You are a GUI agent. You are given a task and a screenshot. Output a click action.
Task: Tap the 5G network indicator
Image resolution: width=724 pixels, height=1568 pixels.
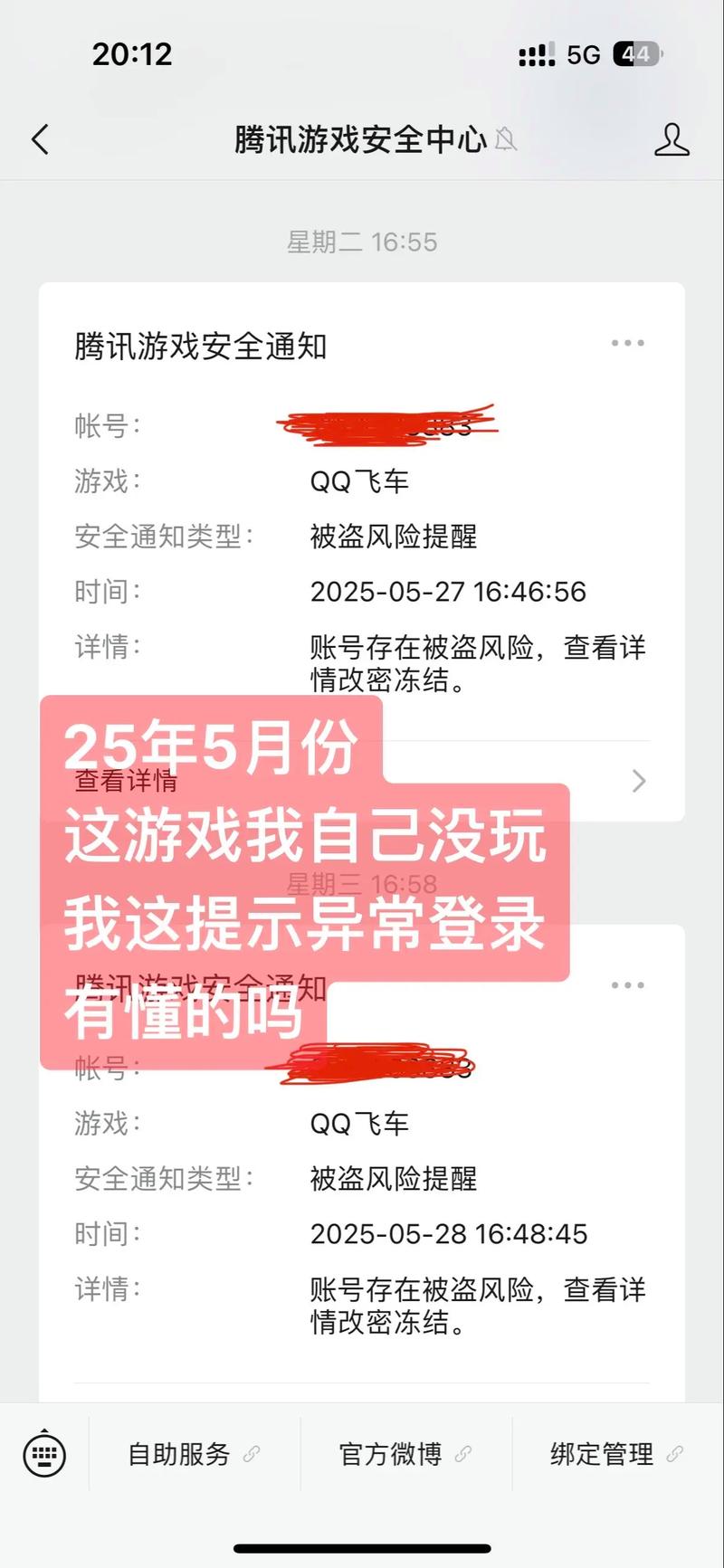583,54
